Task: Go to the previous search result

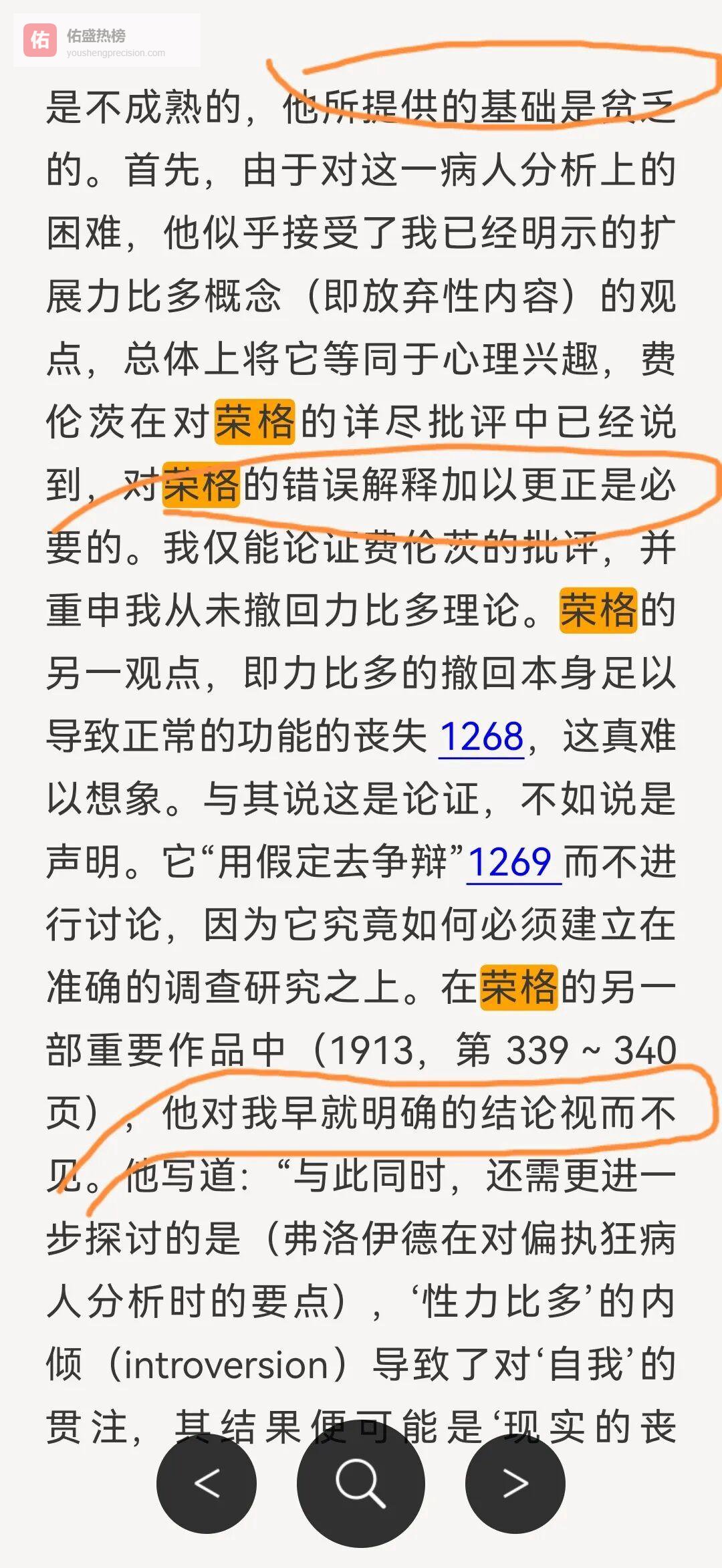Action: coord(207,1484)
